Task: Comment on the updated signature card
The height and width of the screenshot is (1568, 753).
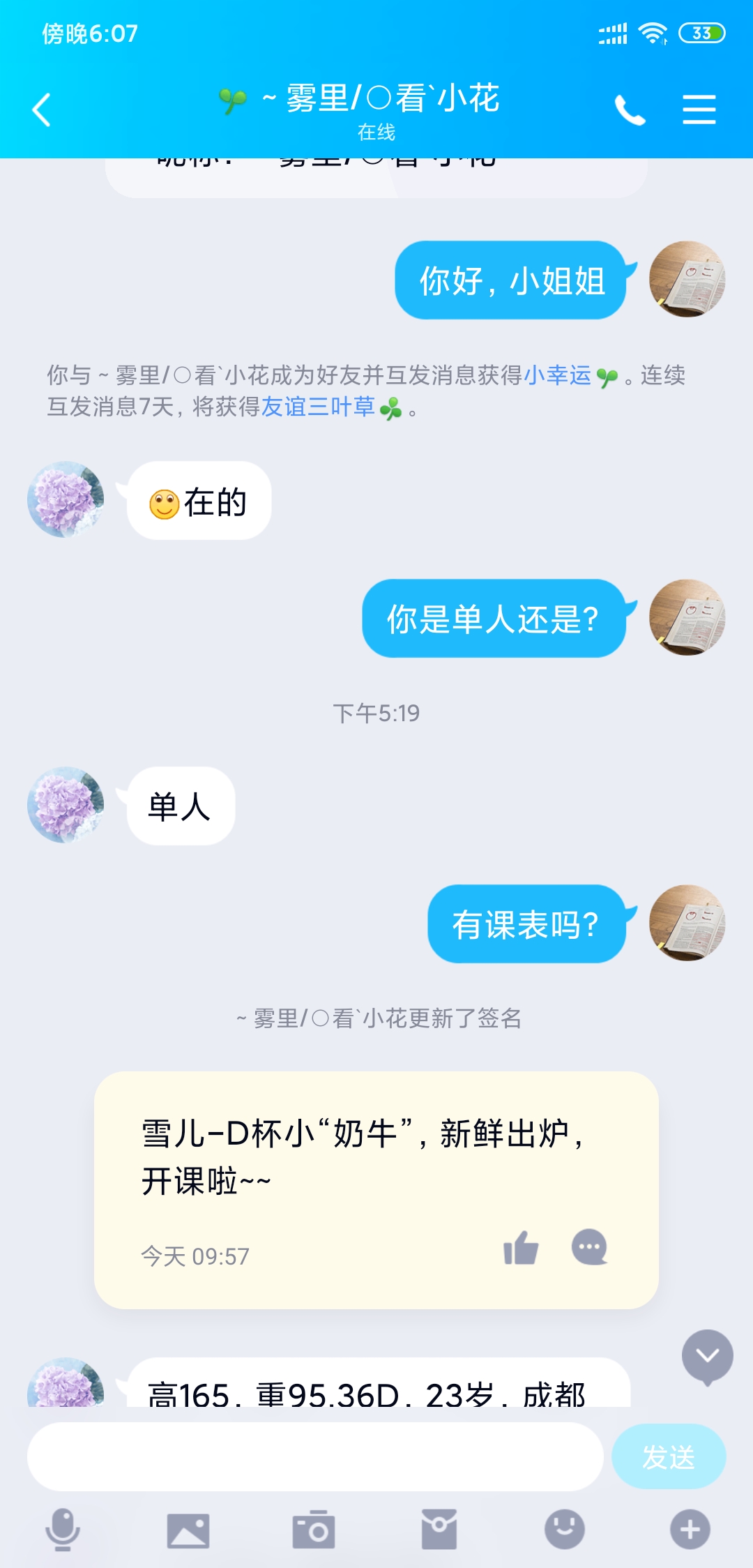Action: pyautogui.click(x=589, y=1248)
